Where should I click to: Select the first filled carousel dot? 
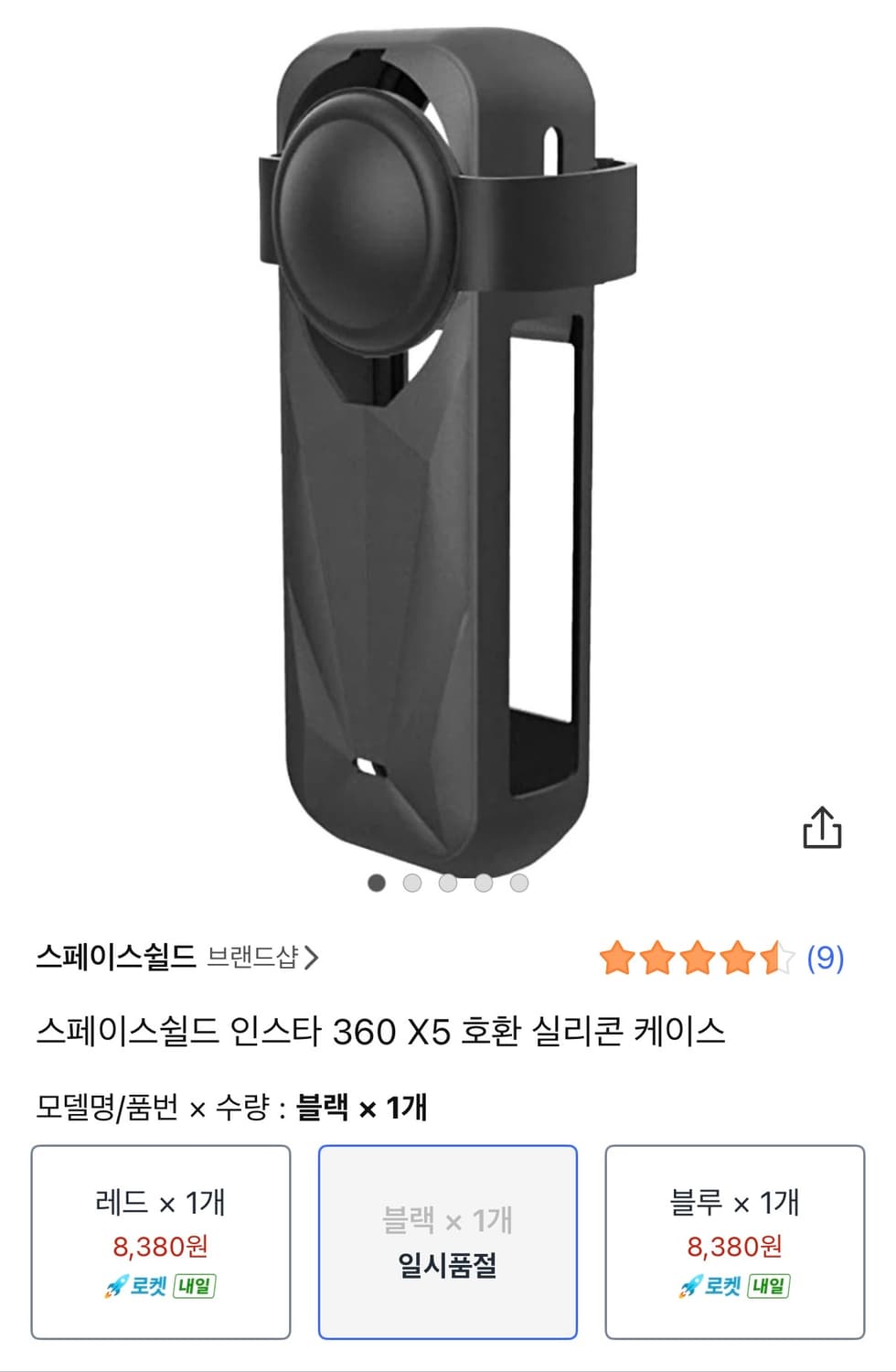(375, 884)
